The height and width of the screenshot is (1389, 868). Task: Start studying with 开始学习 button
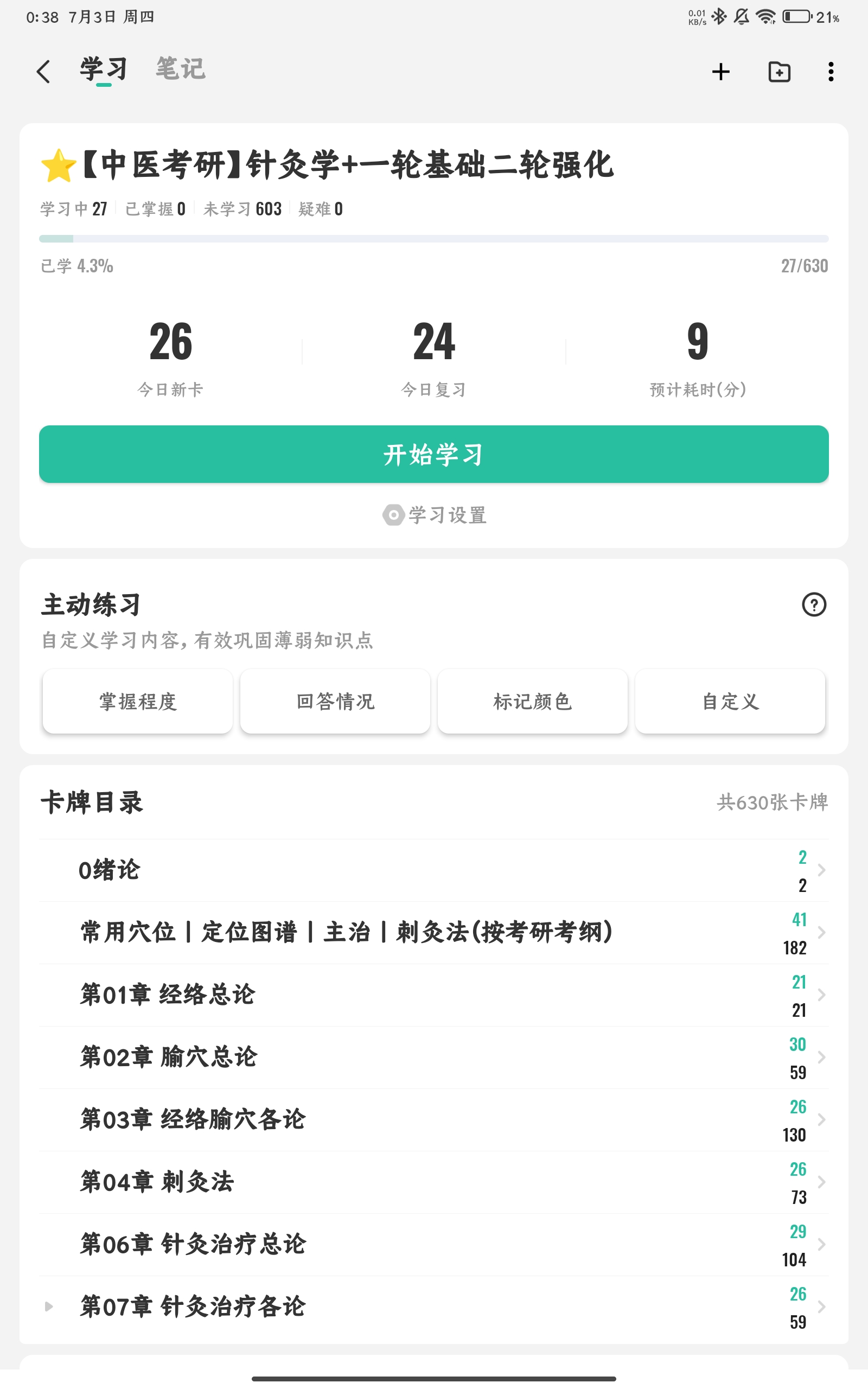433,454
